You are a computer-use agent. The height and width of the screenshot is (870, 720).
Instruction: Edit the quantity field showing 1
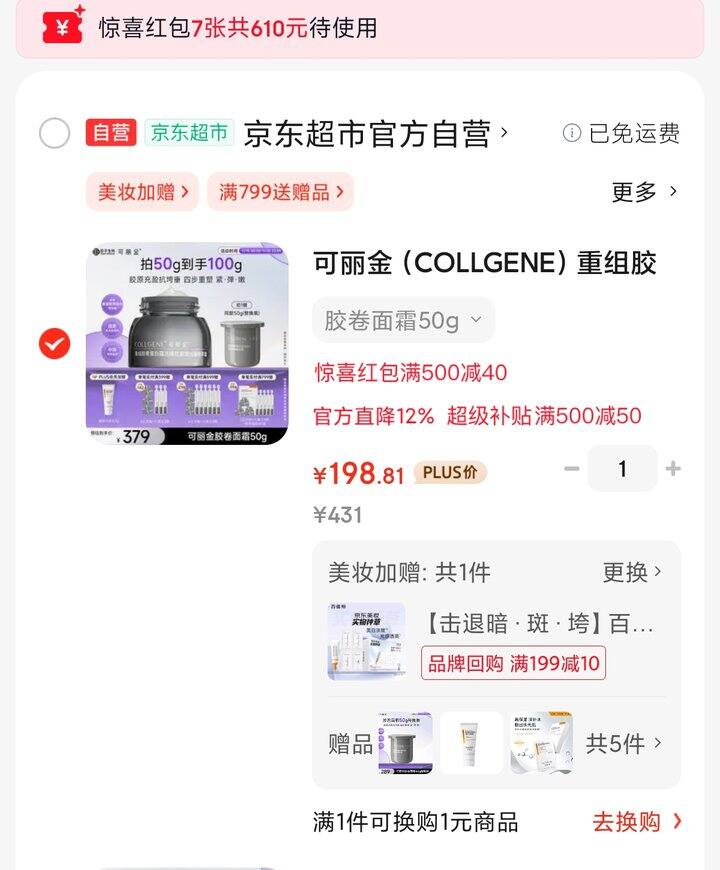tap(622, 469)
